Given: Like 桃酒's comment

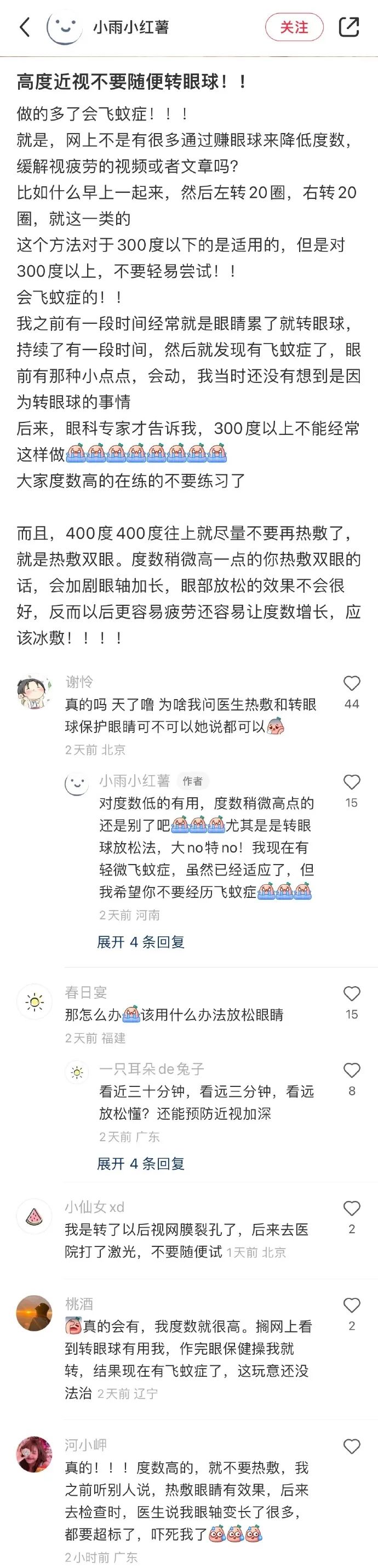Looking at the screenshot, I should 352,1306.
